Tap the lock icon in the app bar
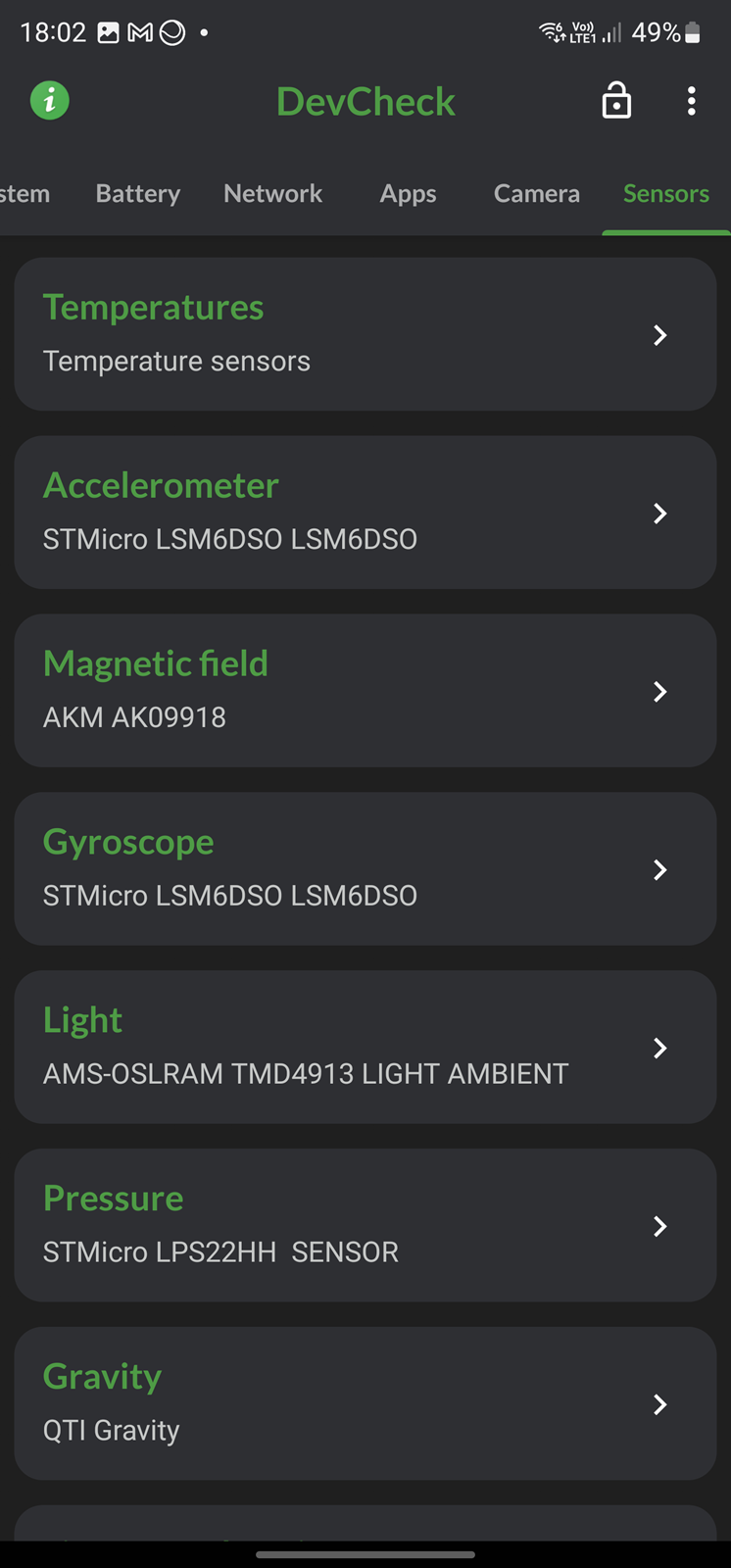Screen dimensions: 731x1568 (x=616, y=101)
